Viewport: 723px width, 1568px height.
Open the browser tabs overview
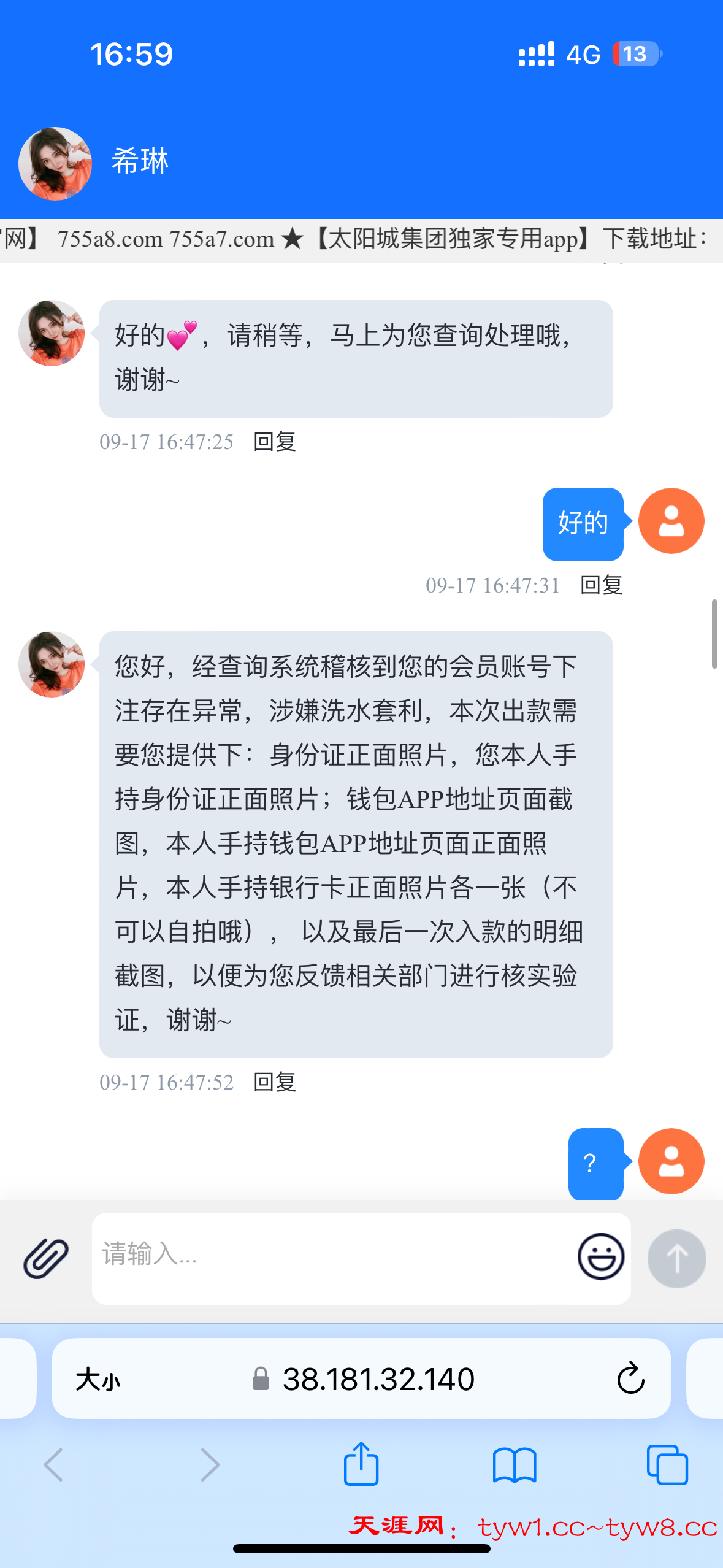coord(667,1465)
